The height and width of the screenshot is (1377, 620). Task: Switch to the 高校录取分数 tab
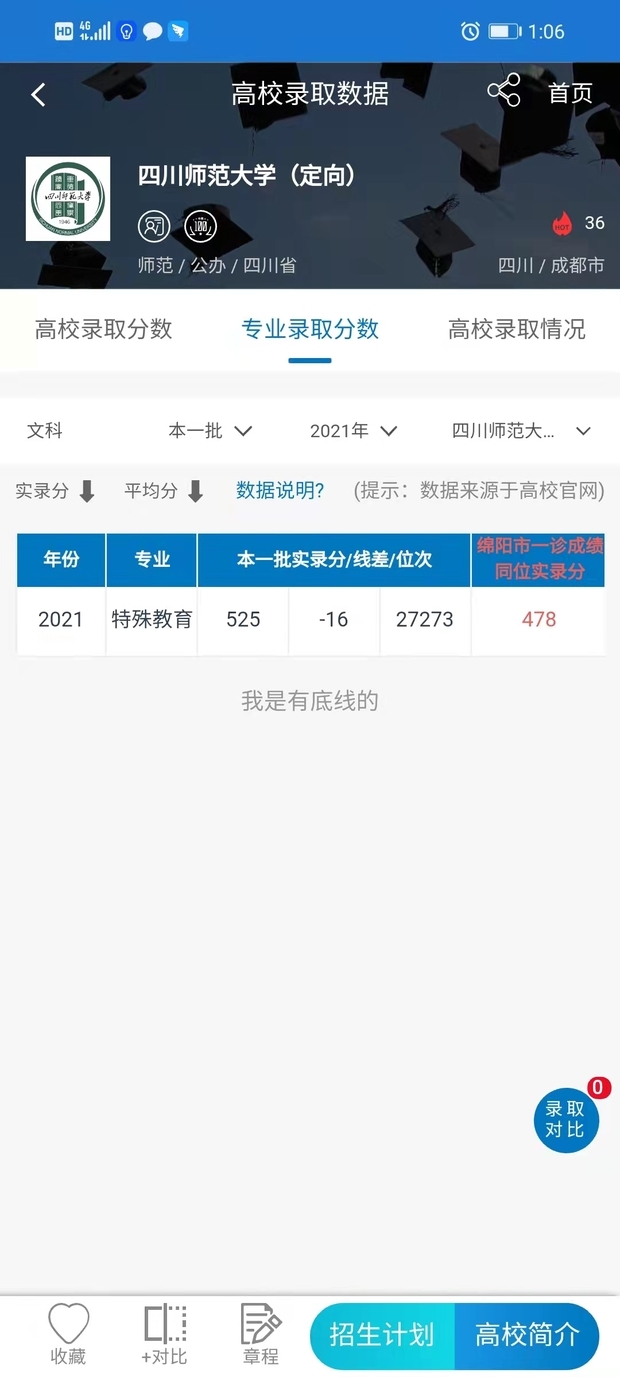point(104,329)
